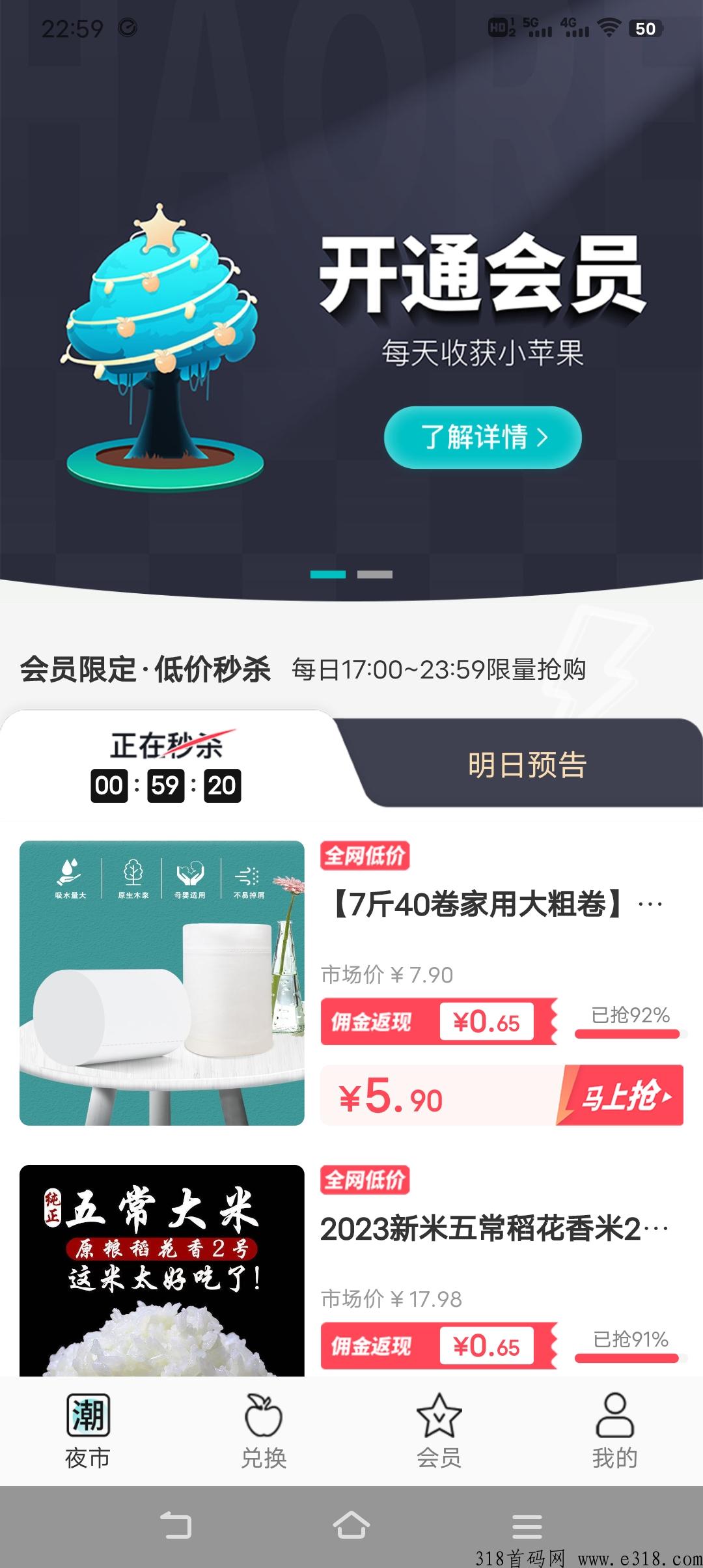
Task: Open the 五常大米 rice product image
Action: 162,1270
